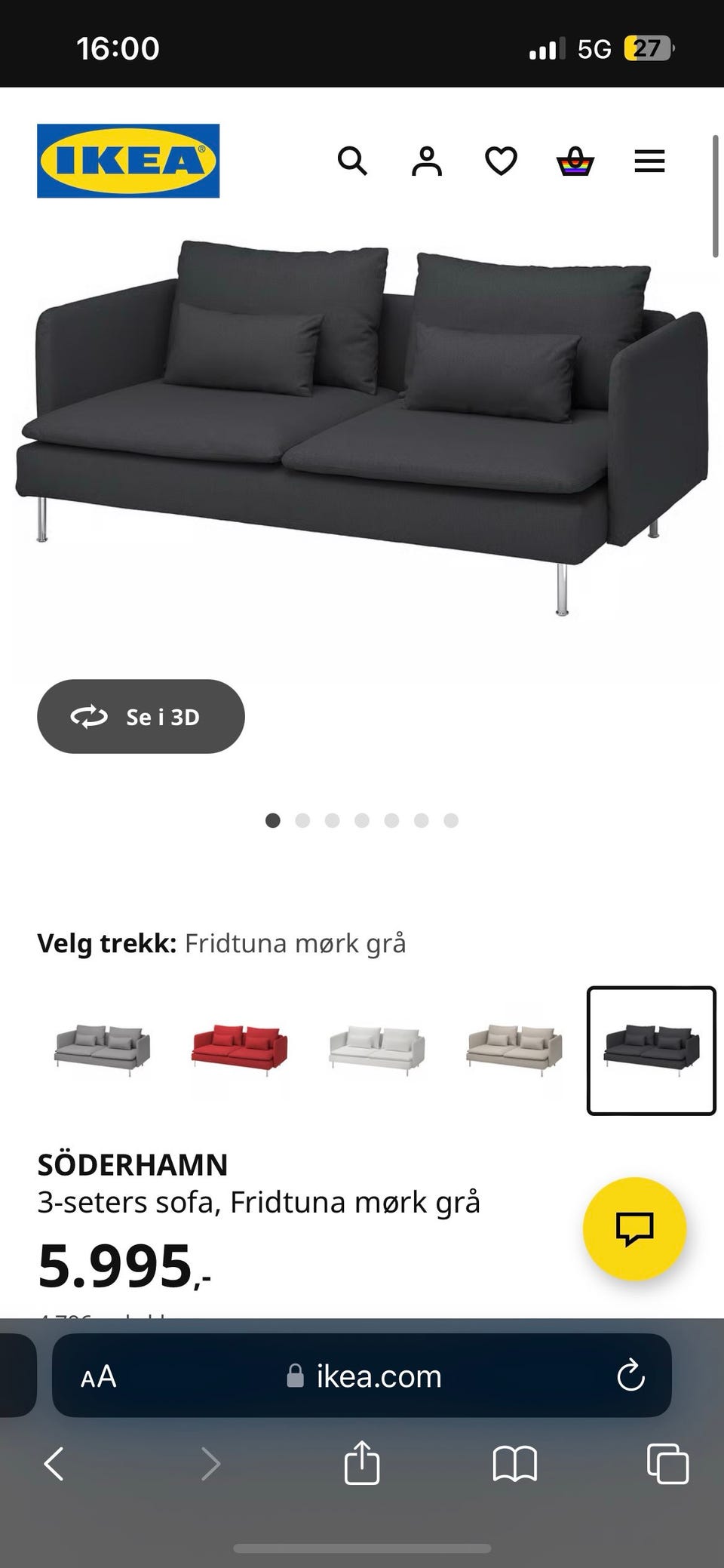Open the hamburger navigation menu

[x=648, y=161]
